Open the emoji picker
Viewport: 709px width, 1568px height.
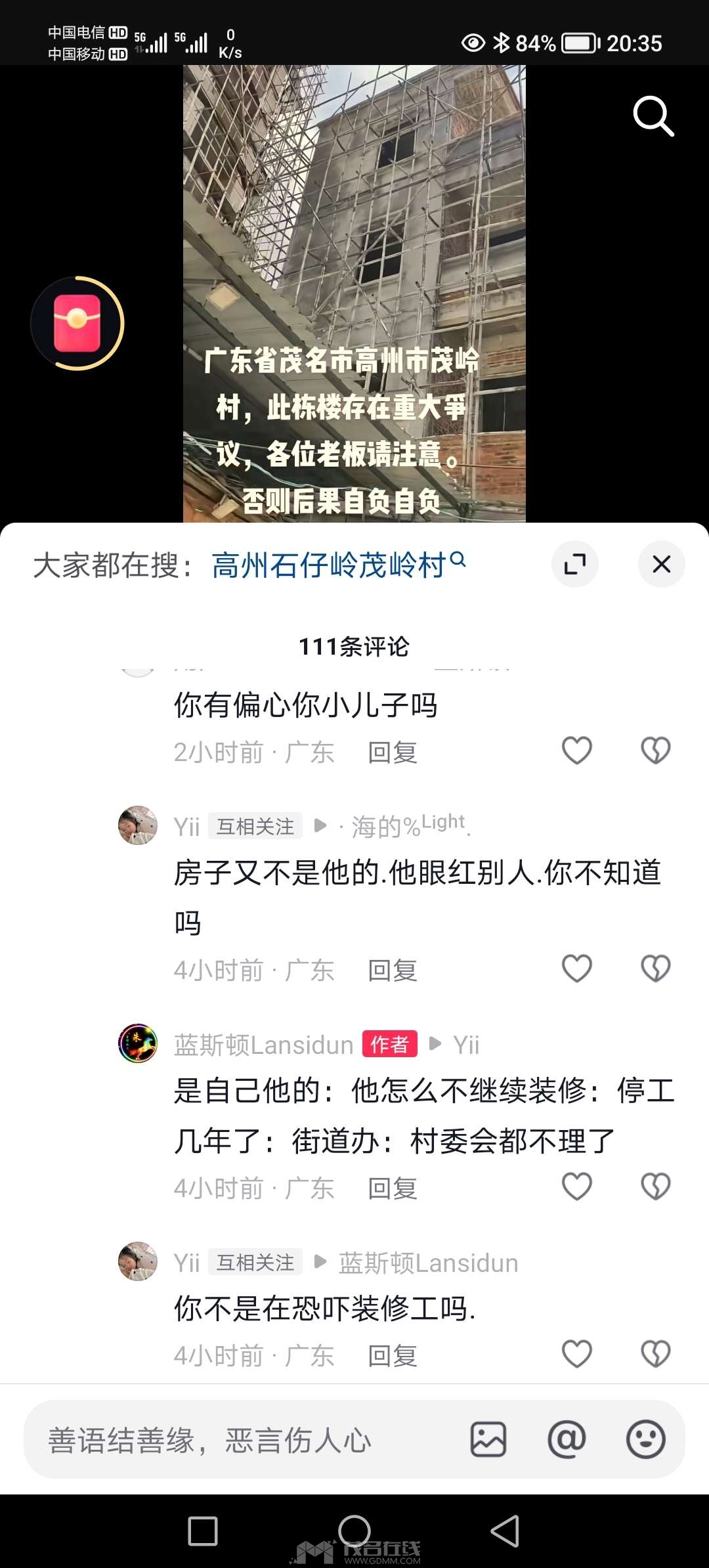click(x=645, y=1440)
